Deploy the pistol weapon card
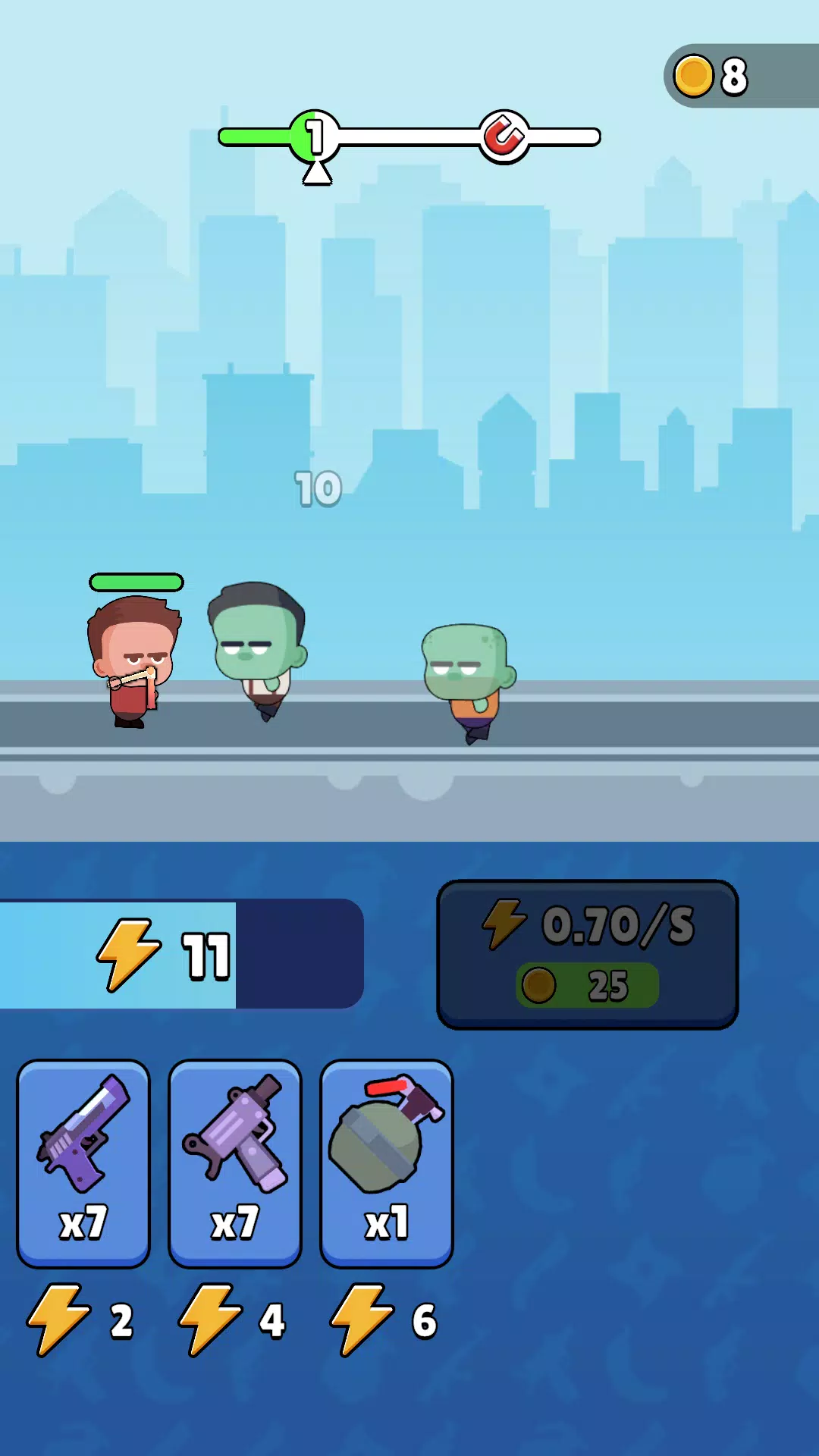This screenshot has height=1456, width=819. [83, 1163]
